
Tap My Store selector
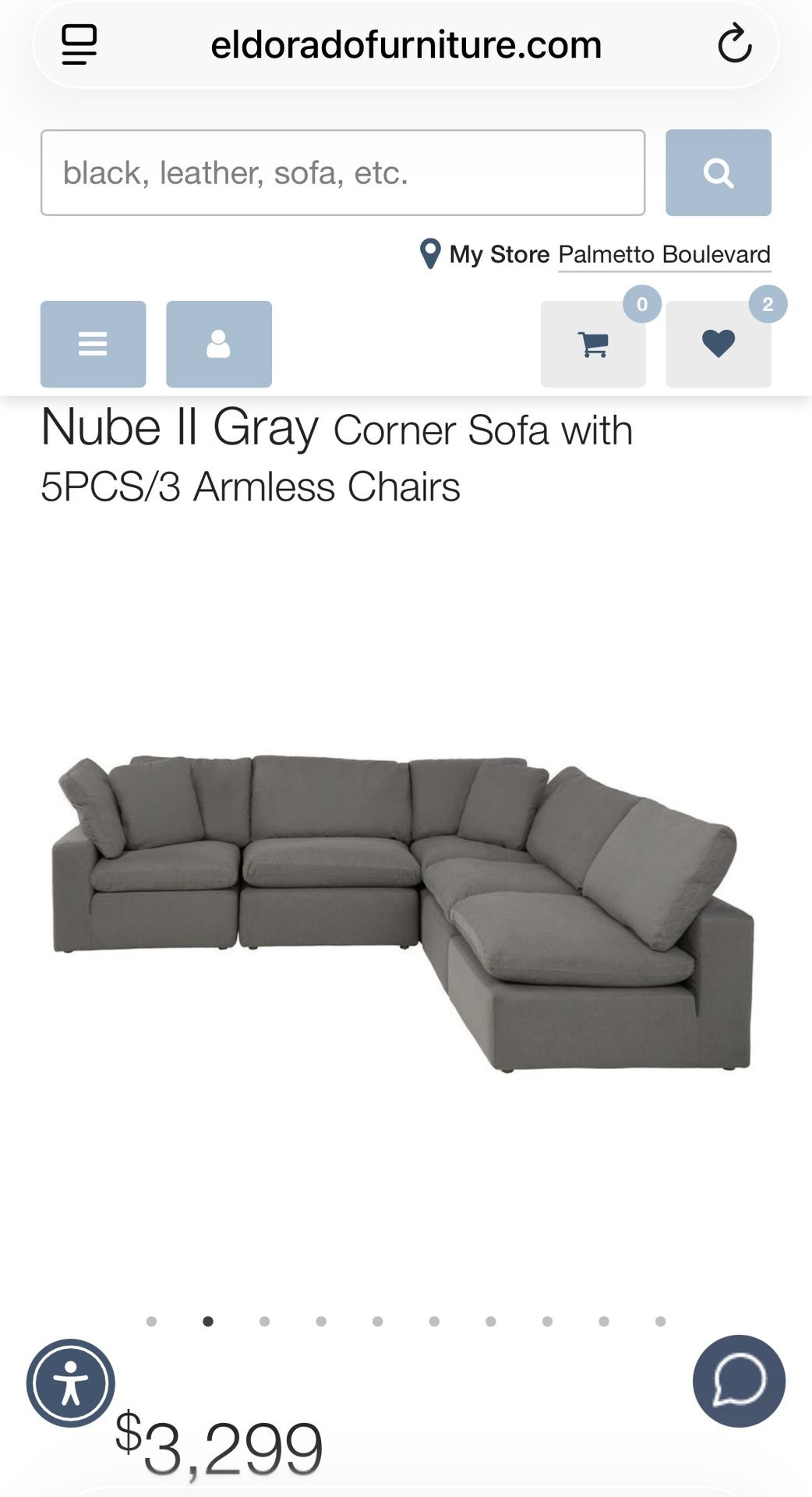[499, 254]
